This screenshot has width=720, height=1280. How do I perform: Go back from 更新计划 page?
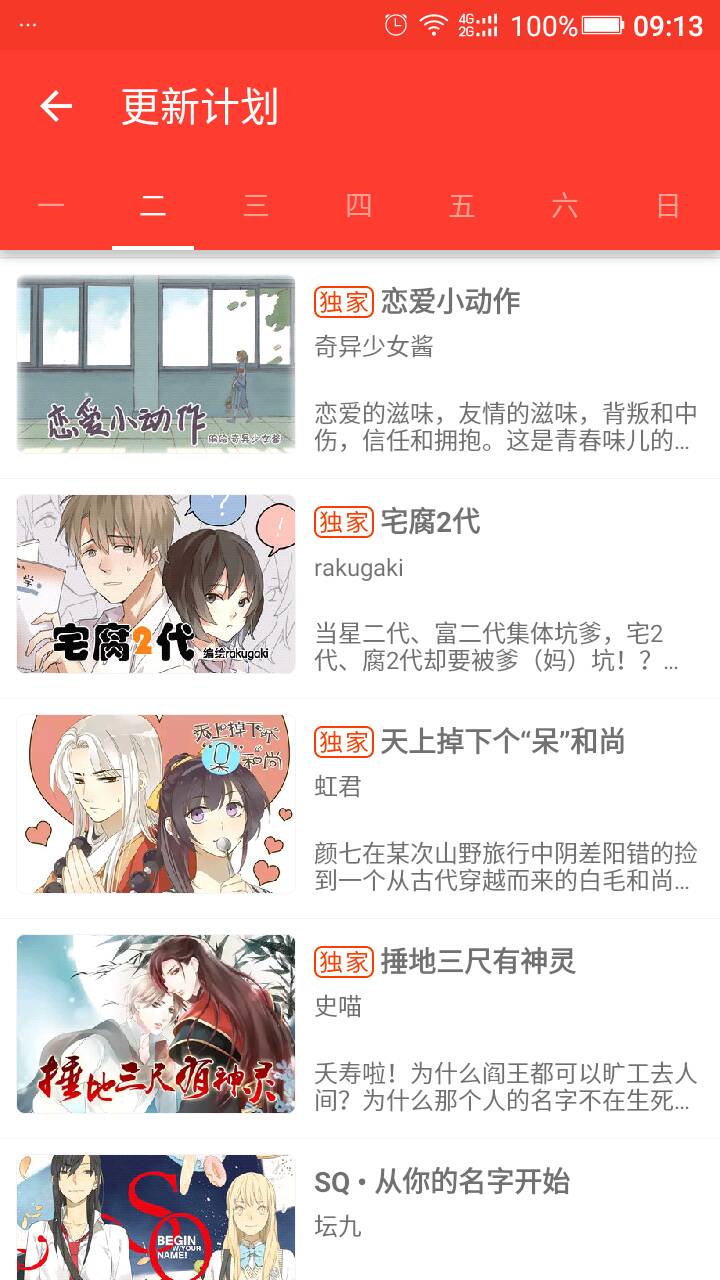(56, 107)
